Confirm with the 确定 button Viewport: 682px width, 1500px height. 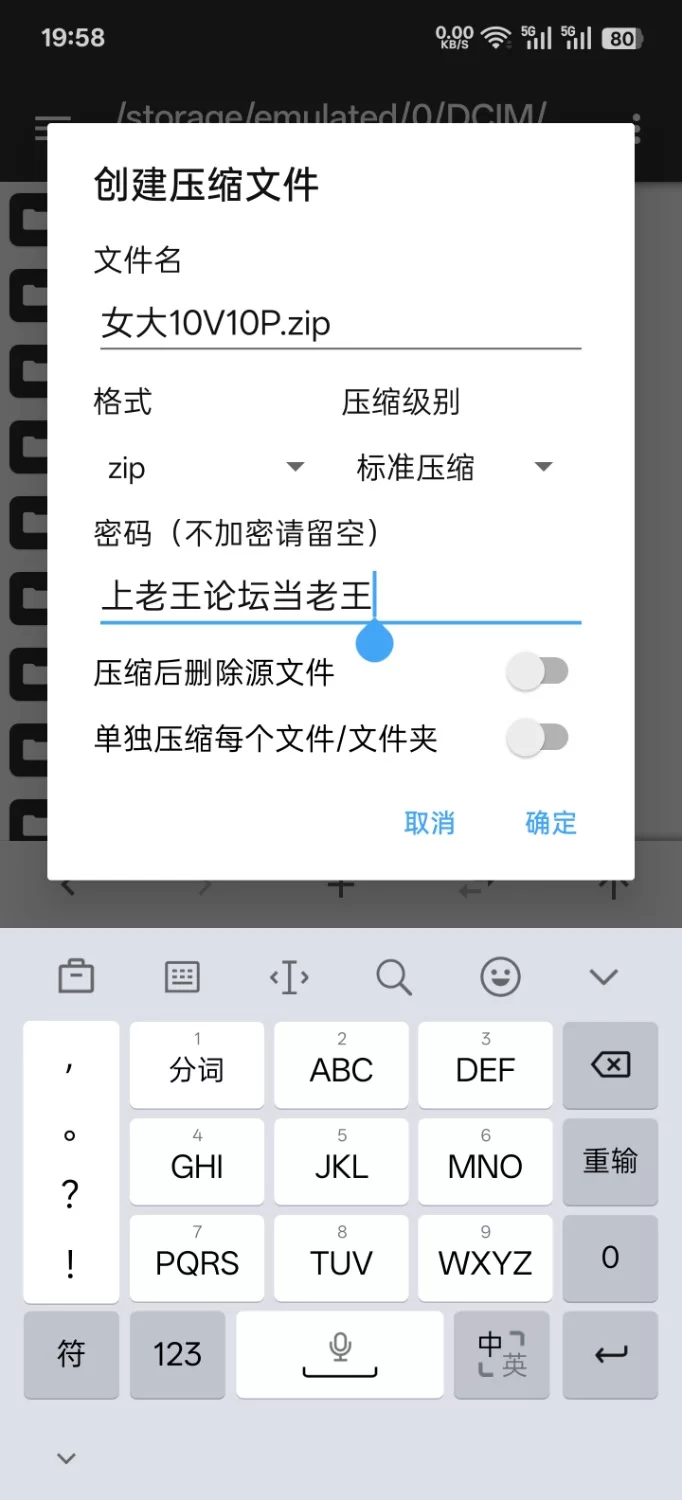(x=551, y=823)
